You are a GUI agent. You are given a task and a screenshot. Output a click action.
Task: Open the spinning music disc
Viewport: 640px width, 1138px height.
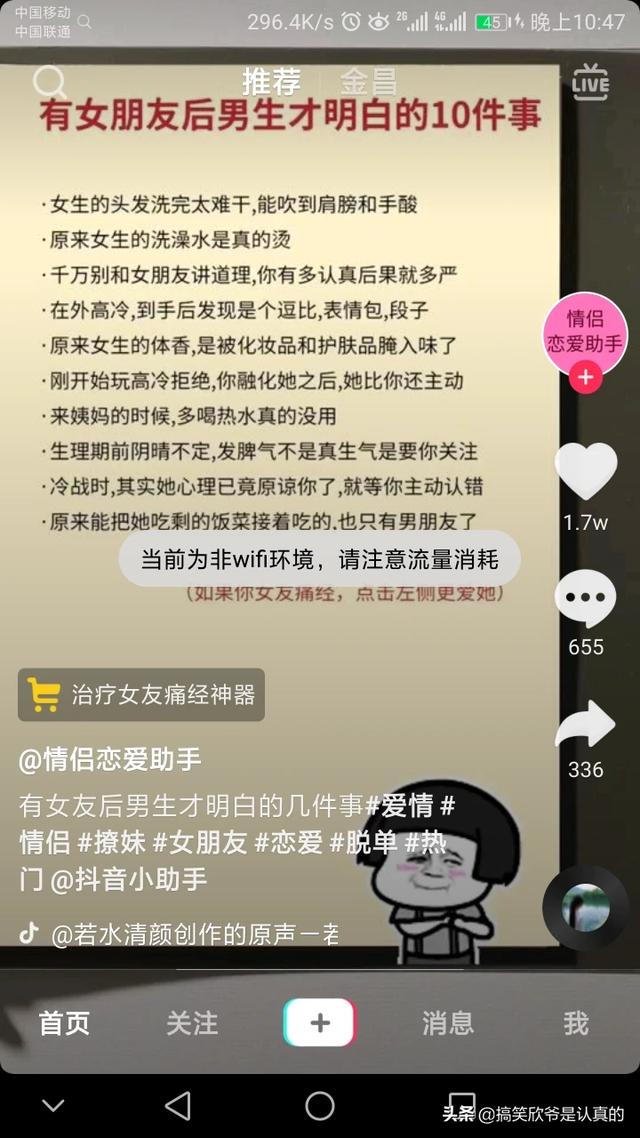(585, 907)
